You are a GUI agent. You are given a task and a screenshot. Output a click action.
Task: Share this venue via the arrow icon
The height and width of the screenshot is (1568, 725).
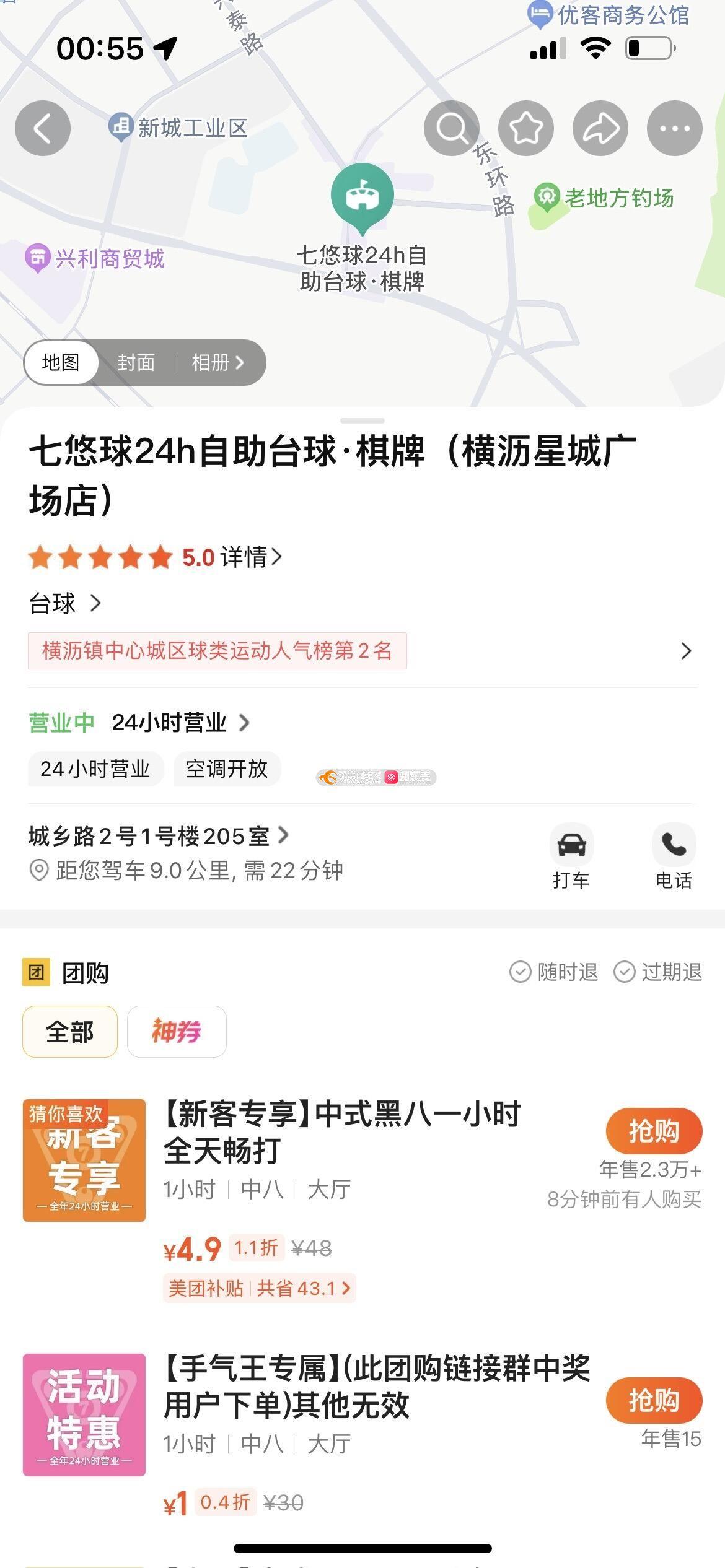(600, 128)
